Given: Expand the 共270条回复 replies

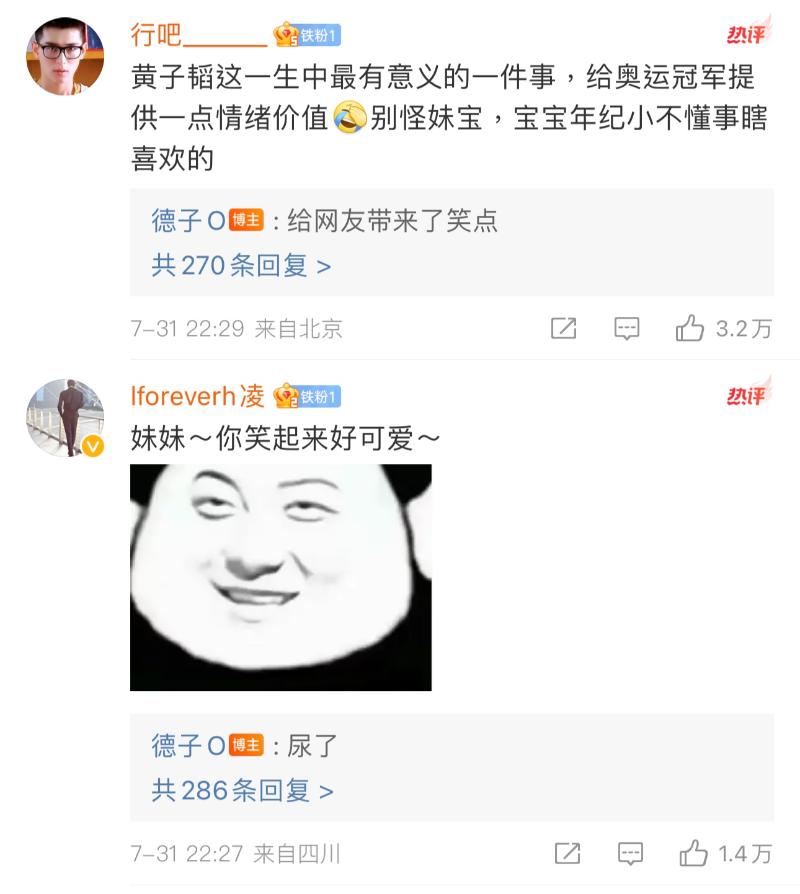Looking at the screenshot, I should pos(241,265).
